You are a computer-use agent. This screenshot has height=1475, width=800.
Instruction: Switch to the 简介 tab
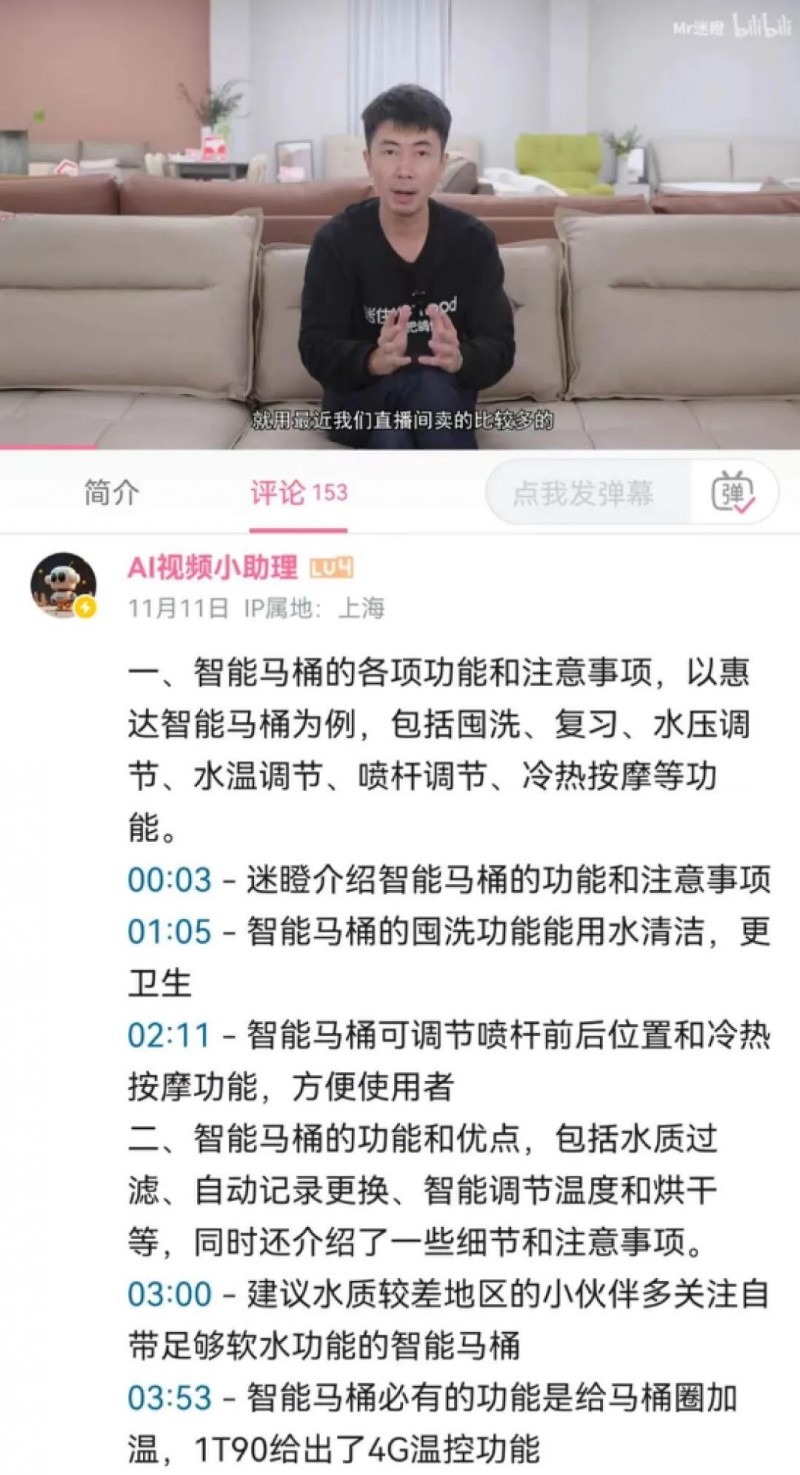112,493
